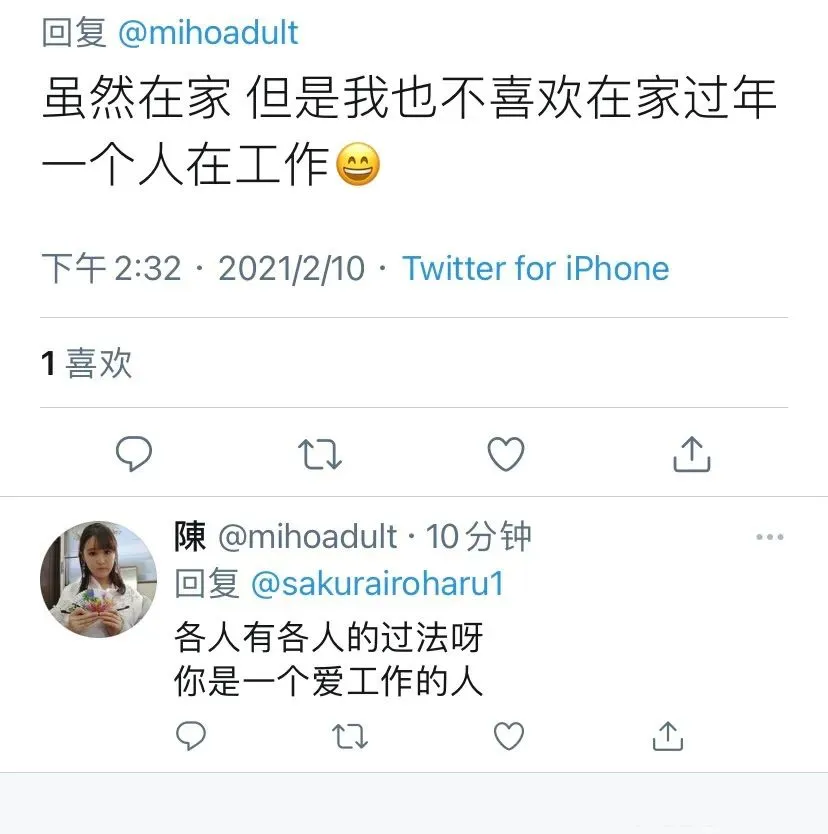Open the @sakurairoharu1 mention link

377,584
